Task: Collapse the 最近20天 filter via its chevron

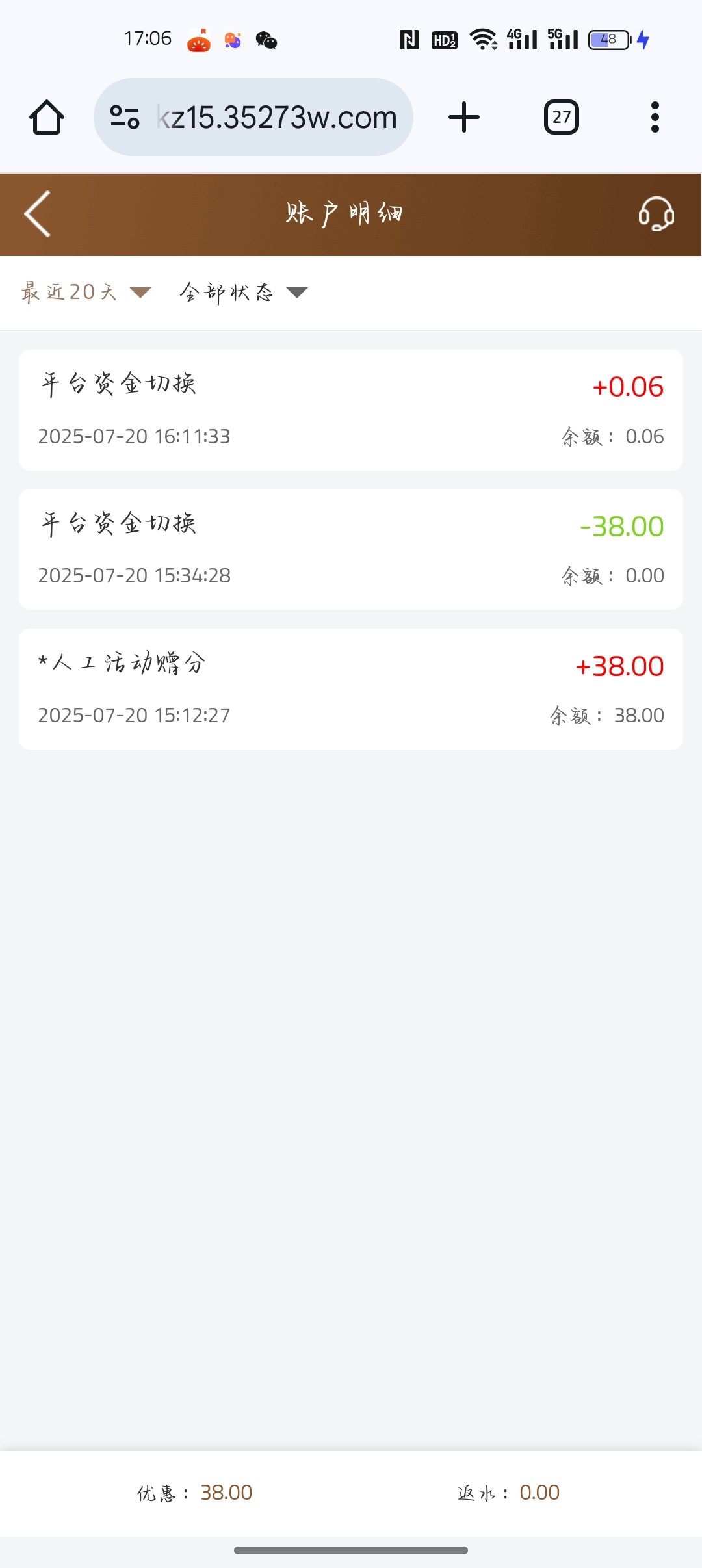Action: tap(140, 293)
